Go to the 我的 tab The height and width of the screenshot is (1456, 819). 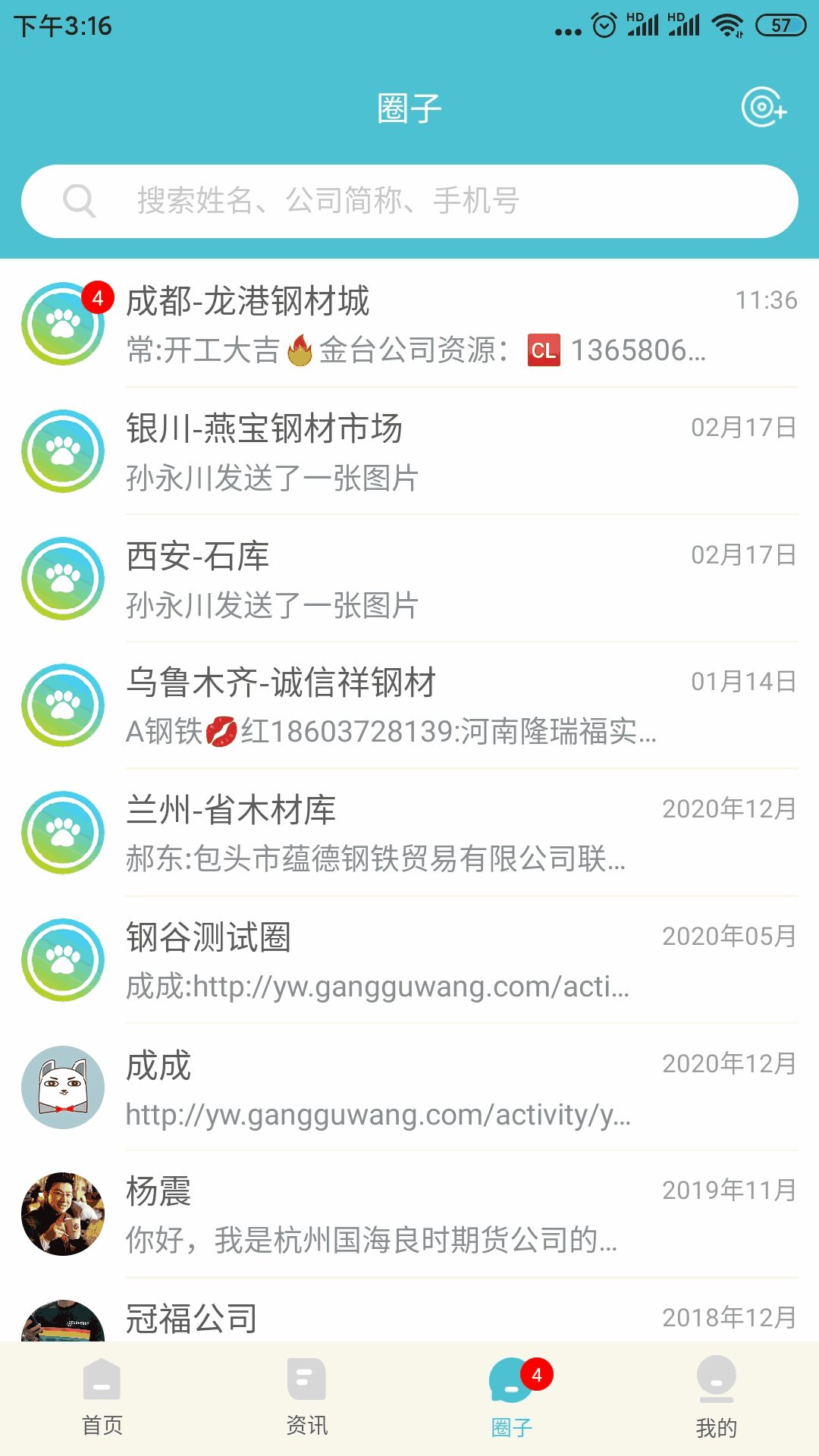pos(717,1399)
